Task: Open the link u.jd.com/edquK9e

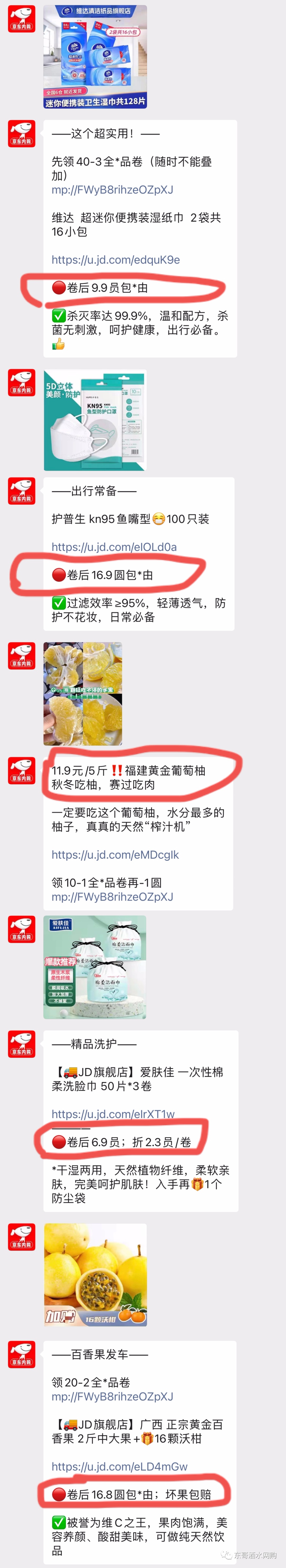Action: point(115,260)
